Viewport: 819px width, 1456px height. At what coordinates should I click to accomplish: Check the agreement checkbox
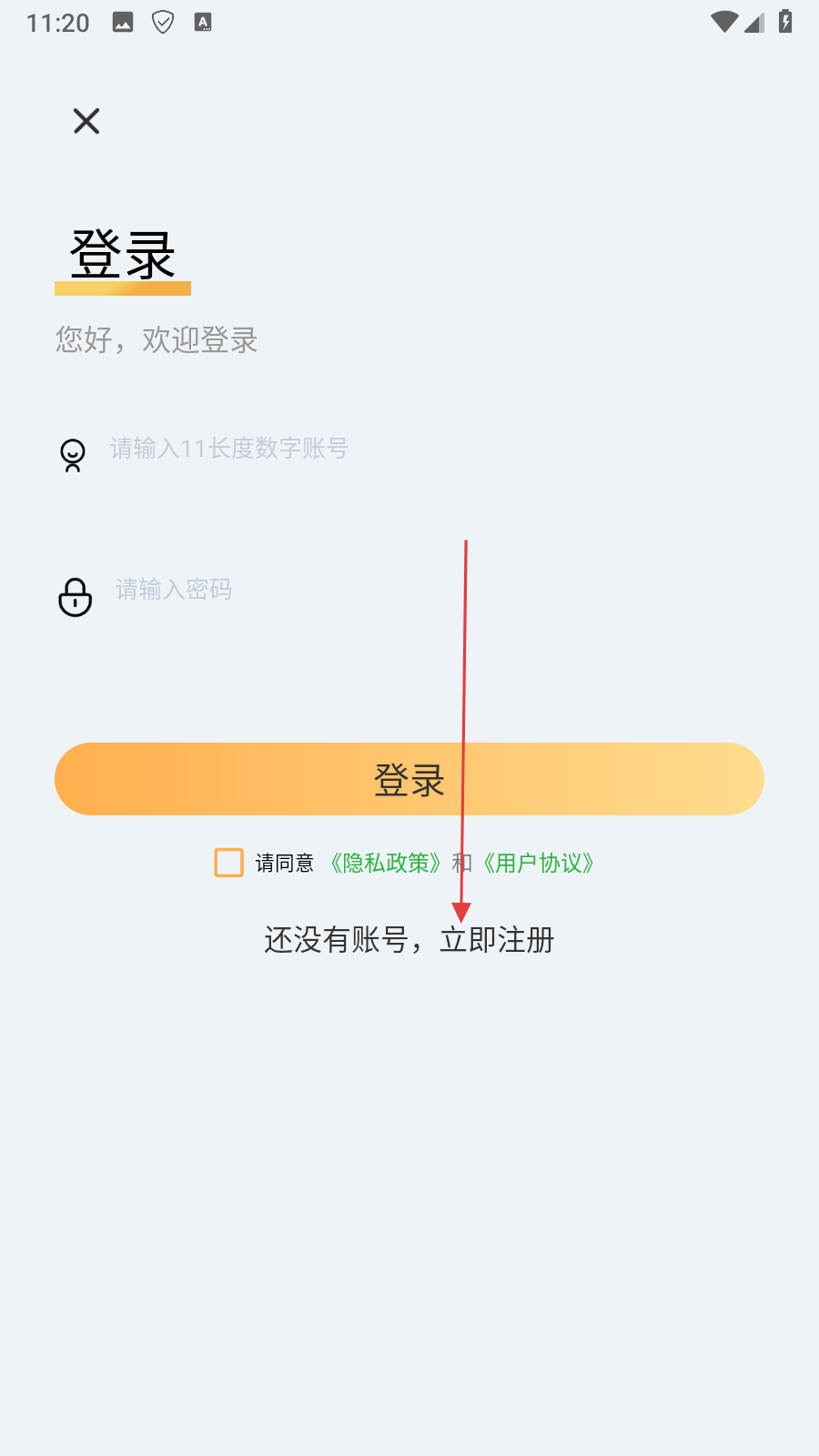(228, 863)
